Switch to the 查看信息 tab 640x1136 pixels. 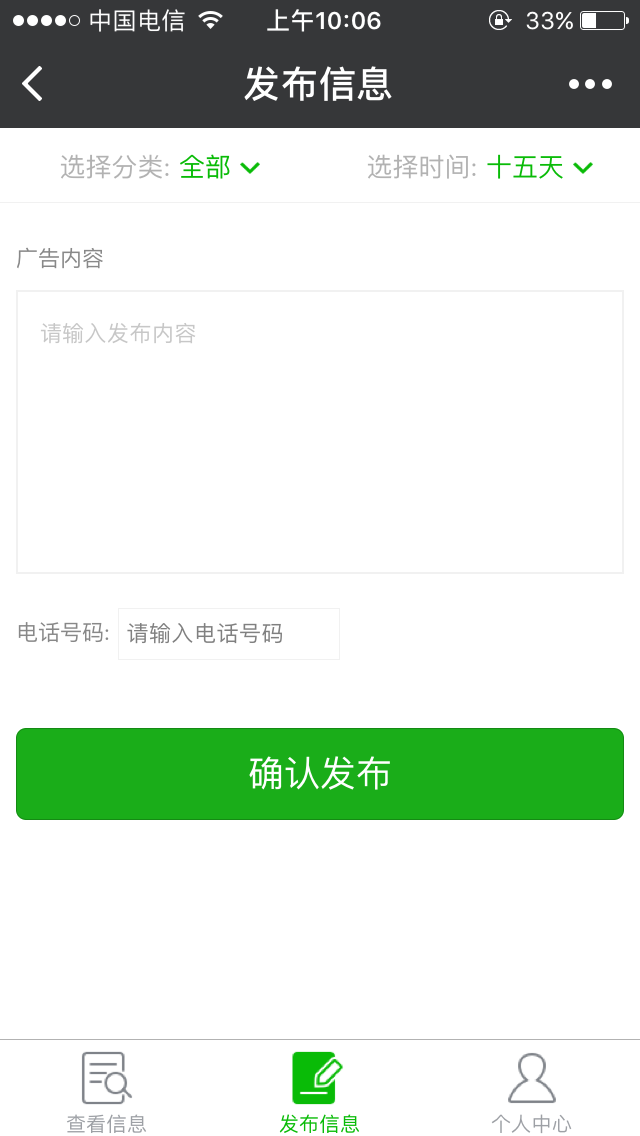pos(106,1092)
